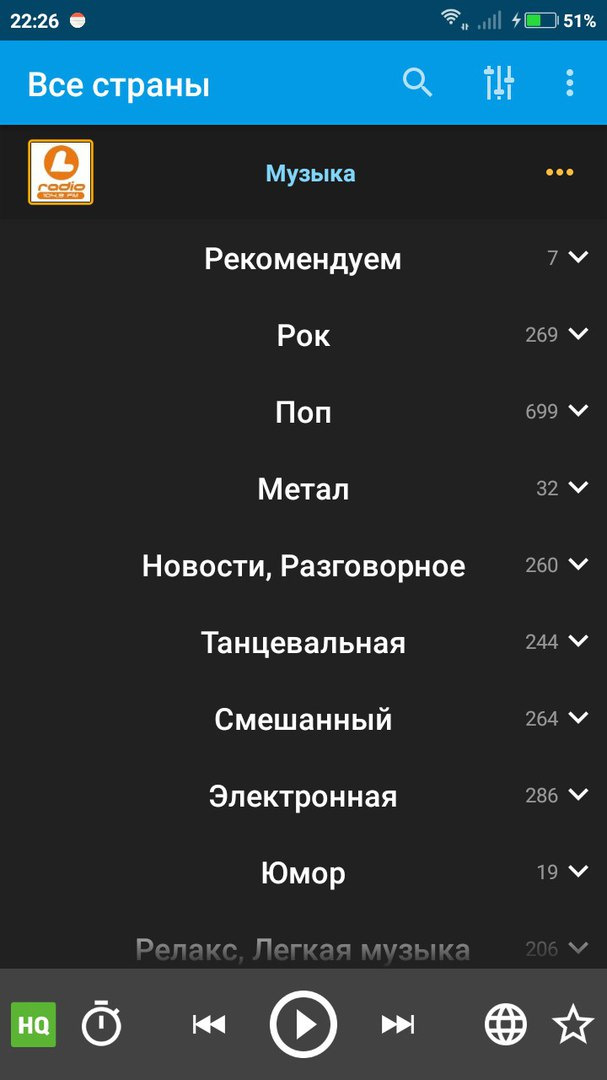607x1080 pixels.
Task: Expand the Рок category
Action: tap(578, 335)
